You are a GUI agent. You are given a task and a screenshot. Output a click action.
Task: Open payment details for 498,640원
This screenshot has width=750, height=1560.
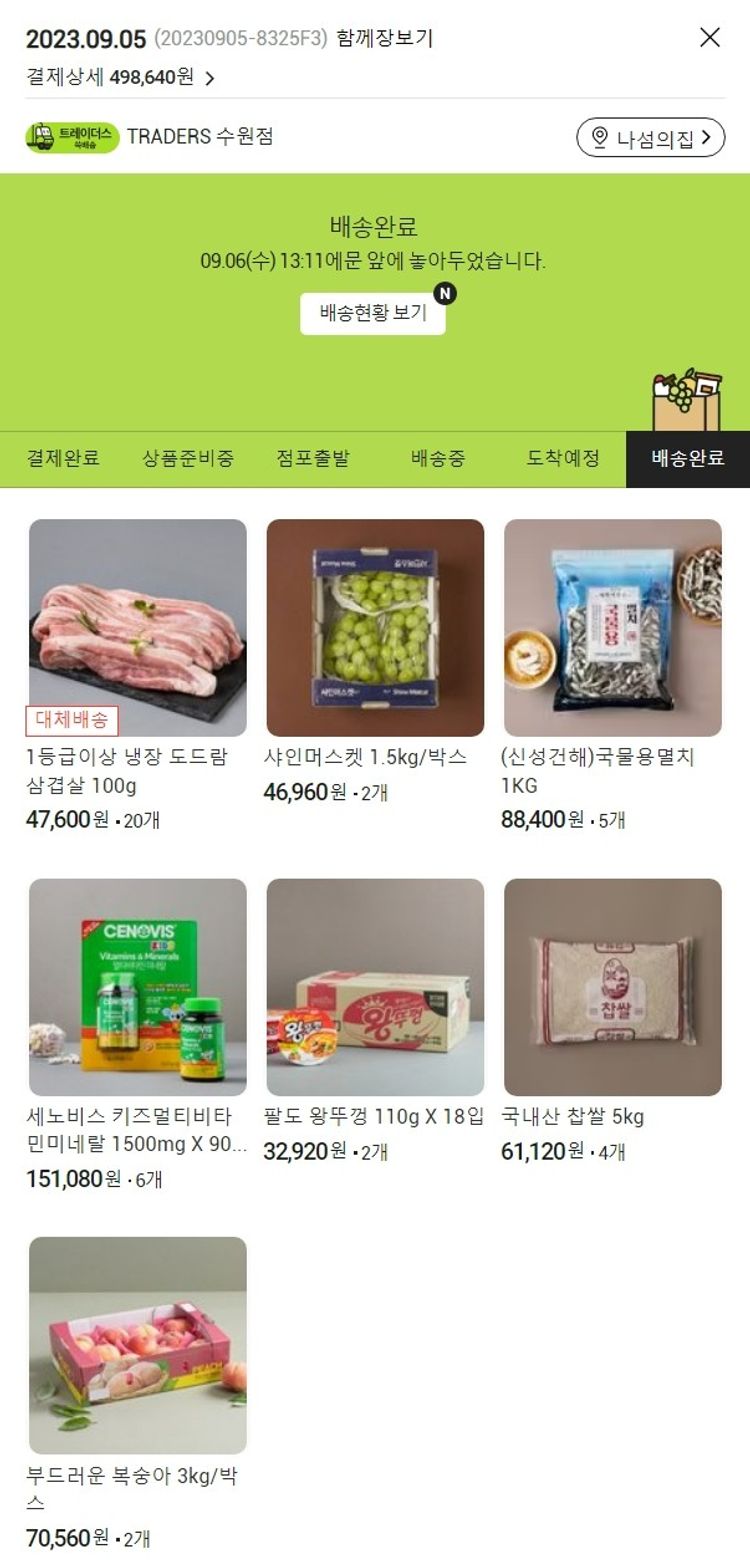pos(121,77)
